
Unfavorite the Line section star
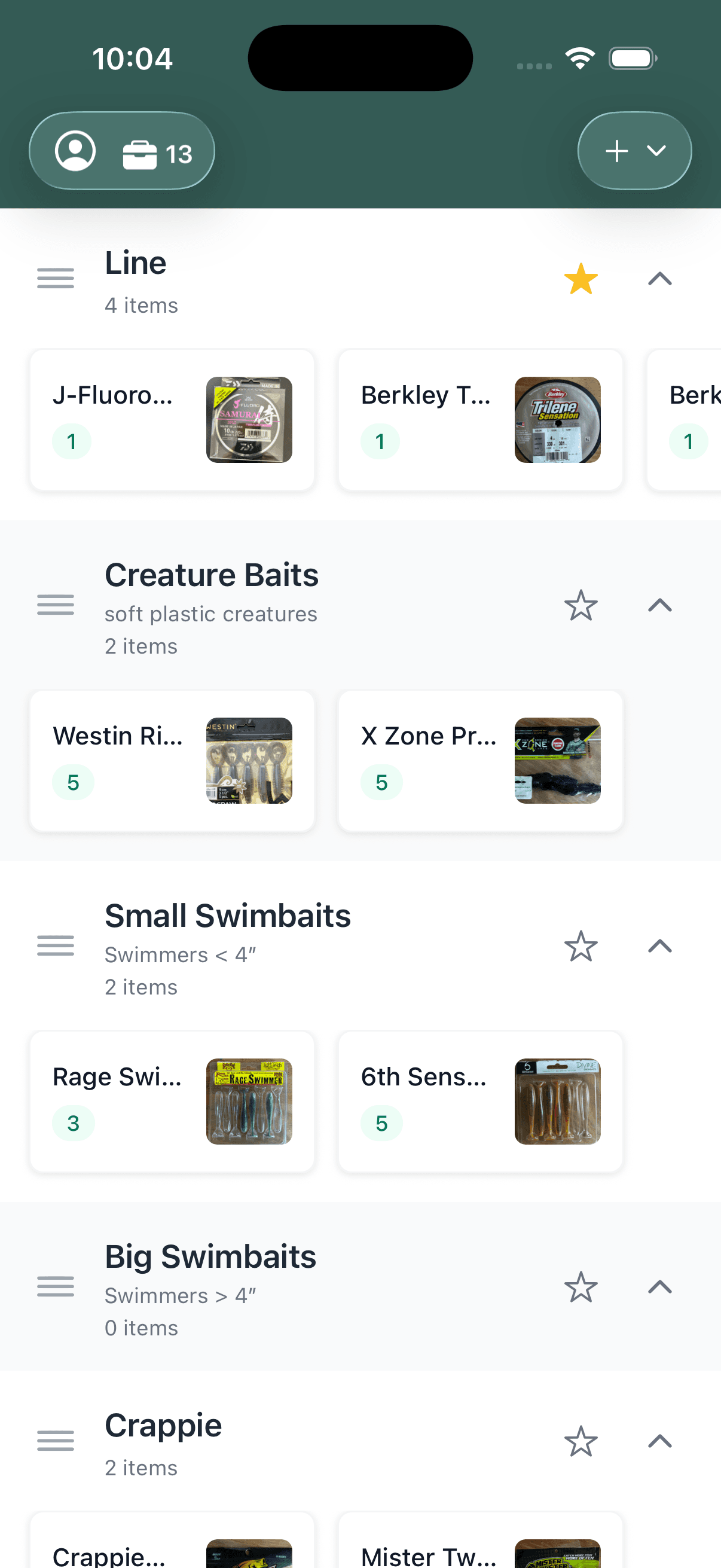tap(582, 278)
